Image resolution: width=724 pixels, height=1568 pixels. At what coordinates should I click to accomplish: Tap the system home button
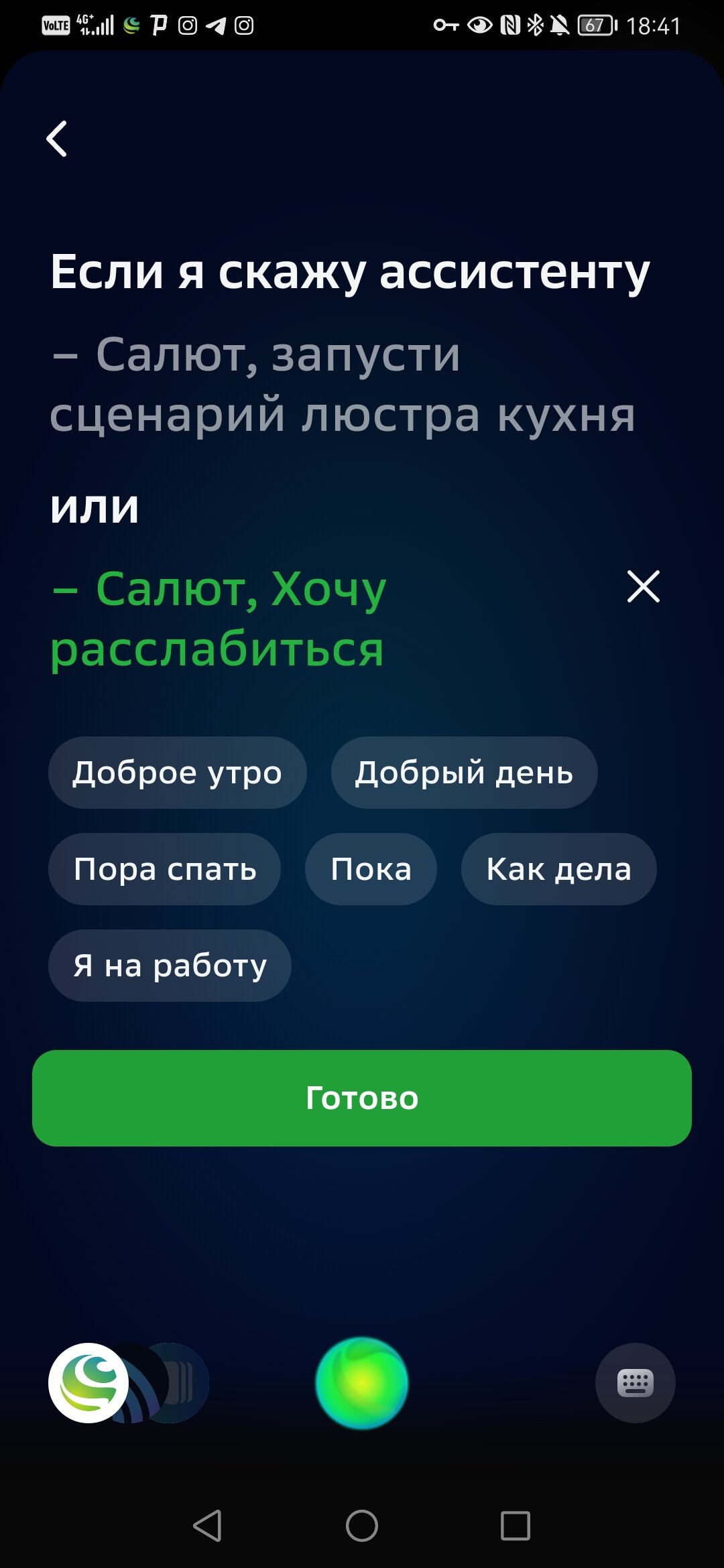click(x=362, y=1526)
